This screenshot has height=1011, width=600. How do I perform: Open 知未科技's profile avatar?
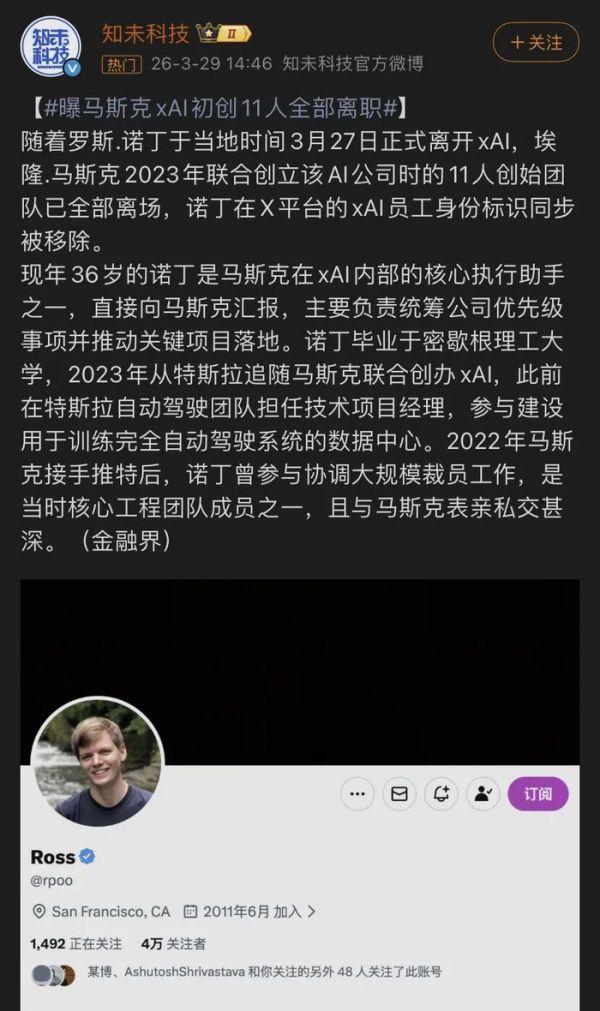coord(51,46)
